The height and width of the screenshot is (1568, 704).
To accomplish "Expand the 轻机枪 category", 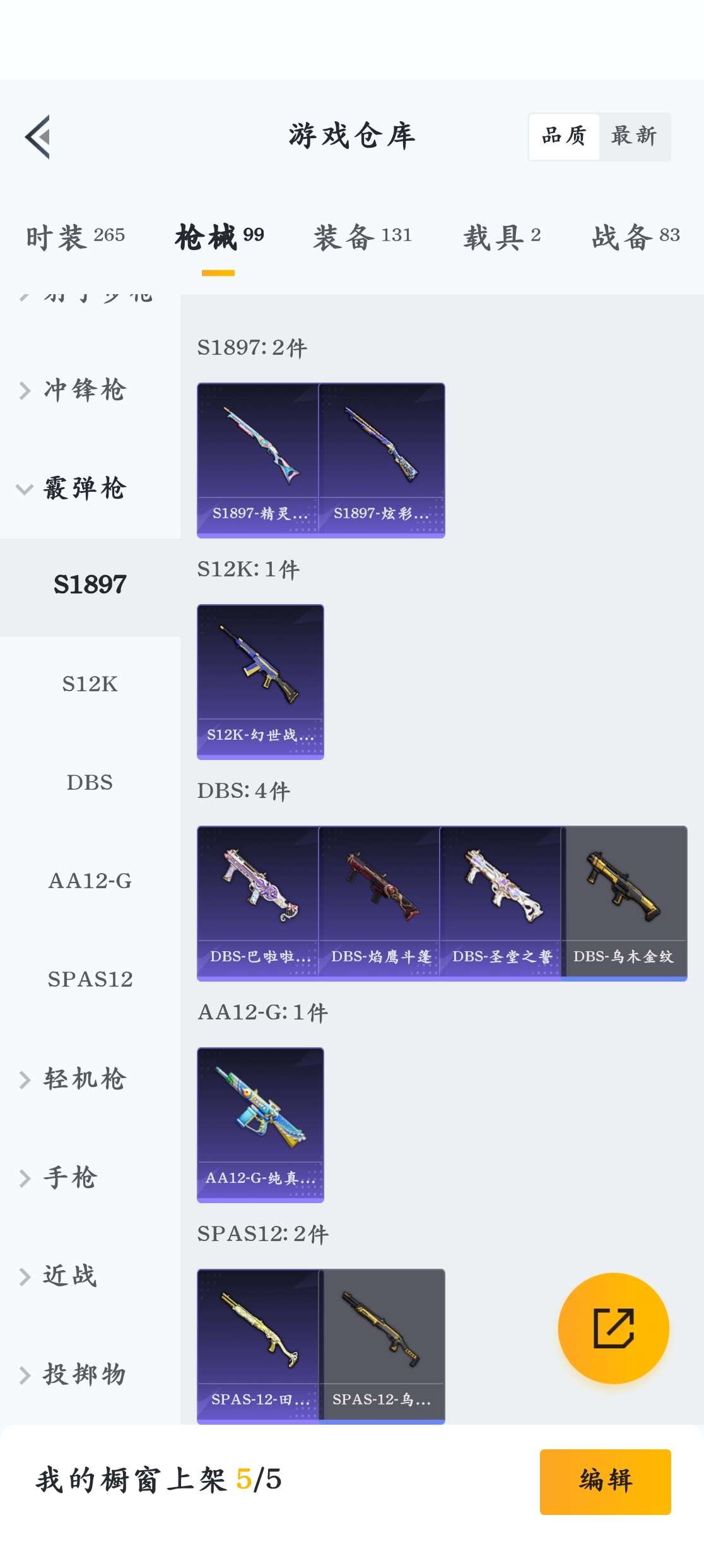I will [85, 1079].
